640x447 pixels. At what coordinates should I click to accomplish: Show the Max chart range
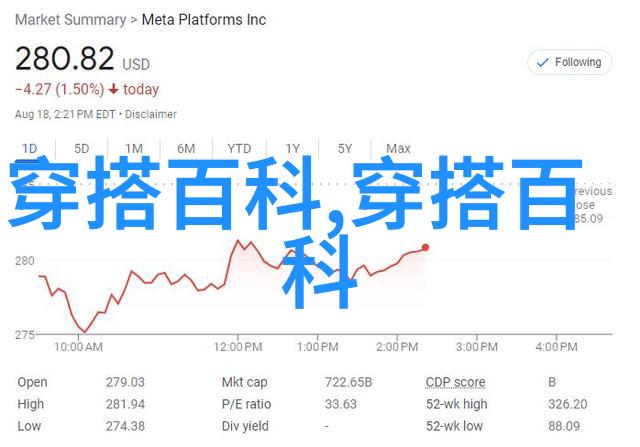pos(398,149)
